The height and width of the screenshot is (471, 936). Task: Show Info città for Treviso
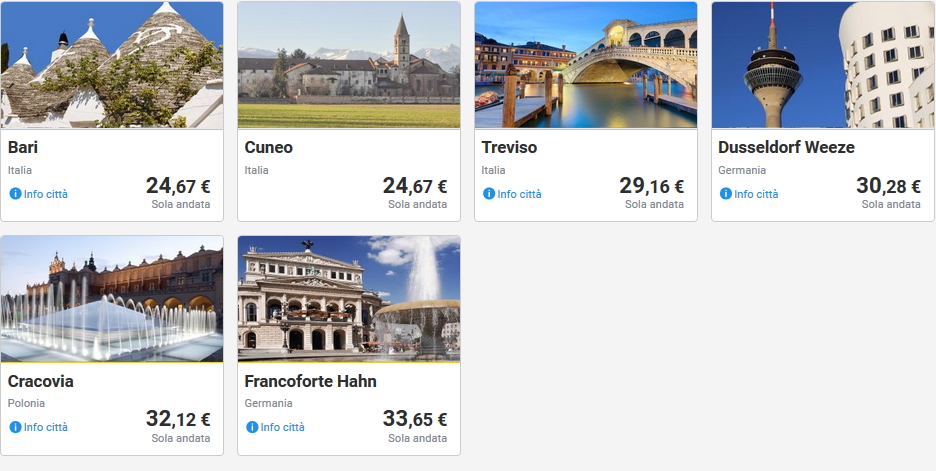(512, 194)
